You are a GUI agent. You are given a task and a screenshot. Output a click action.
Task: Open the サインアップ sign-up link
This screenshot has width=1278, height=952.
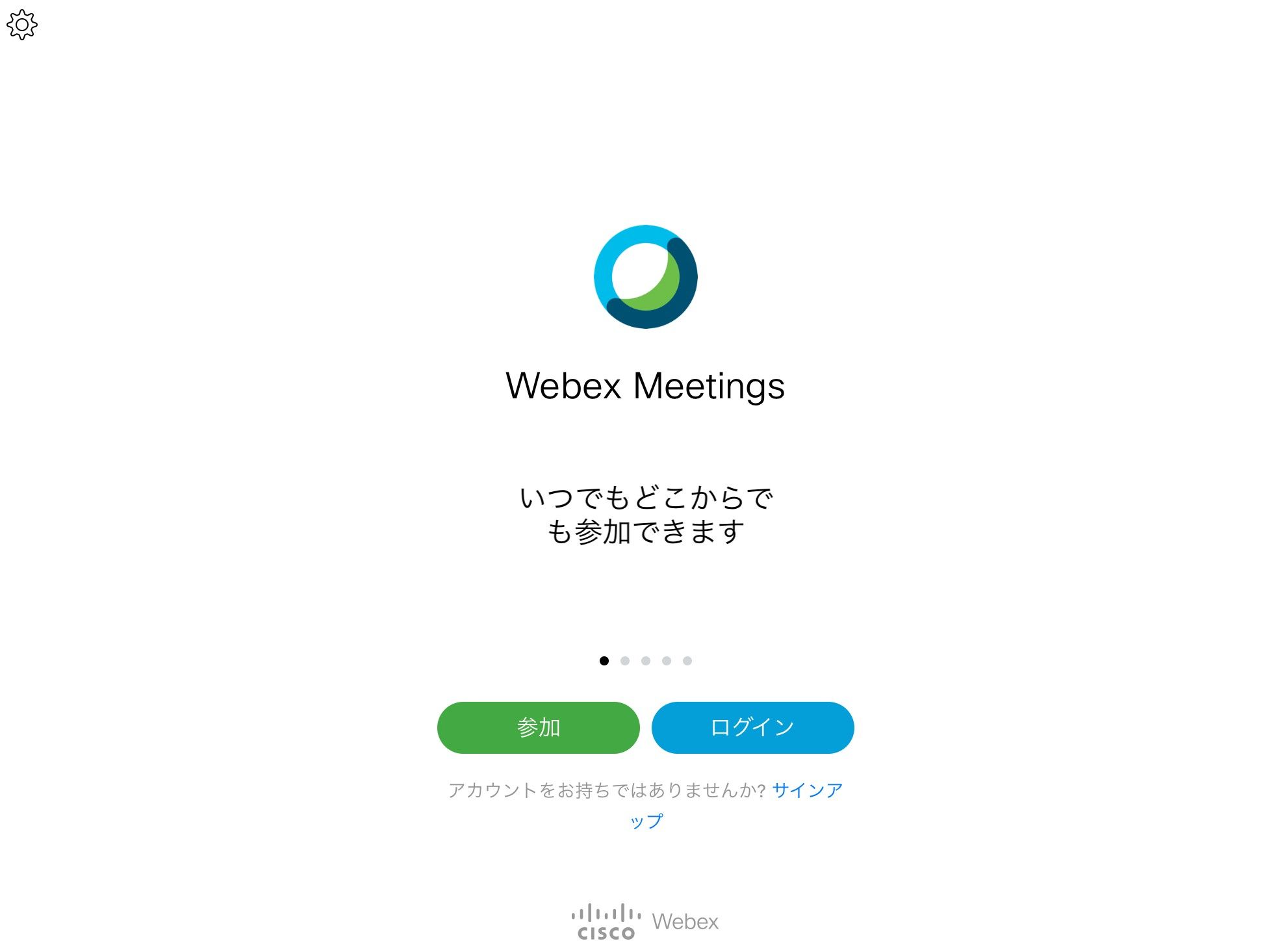(x=806, y=790)
